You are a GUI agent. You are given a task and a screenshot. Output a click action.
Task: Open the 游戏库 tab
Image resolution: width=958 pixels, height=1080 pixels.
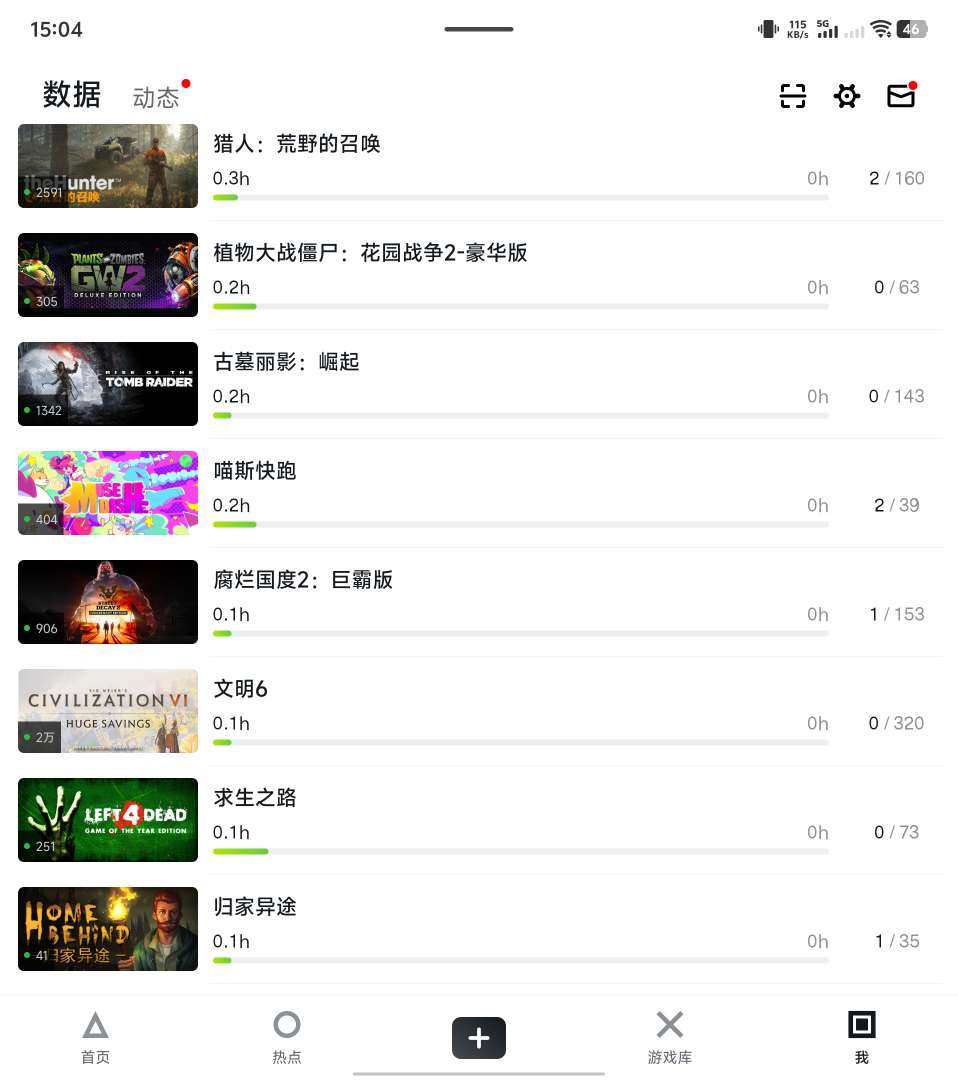click(669, 1037)
